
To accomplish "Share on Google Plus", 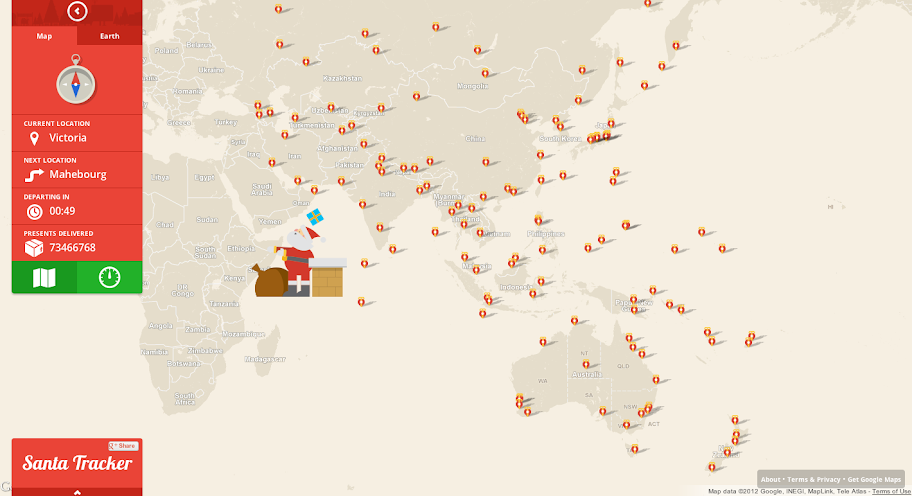I will point(123,446).
